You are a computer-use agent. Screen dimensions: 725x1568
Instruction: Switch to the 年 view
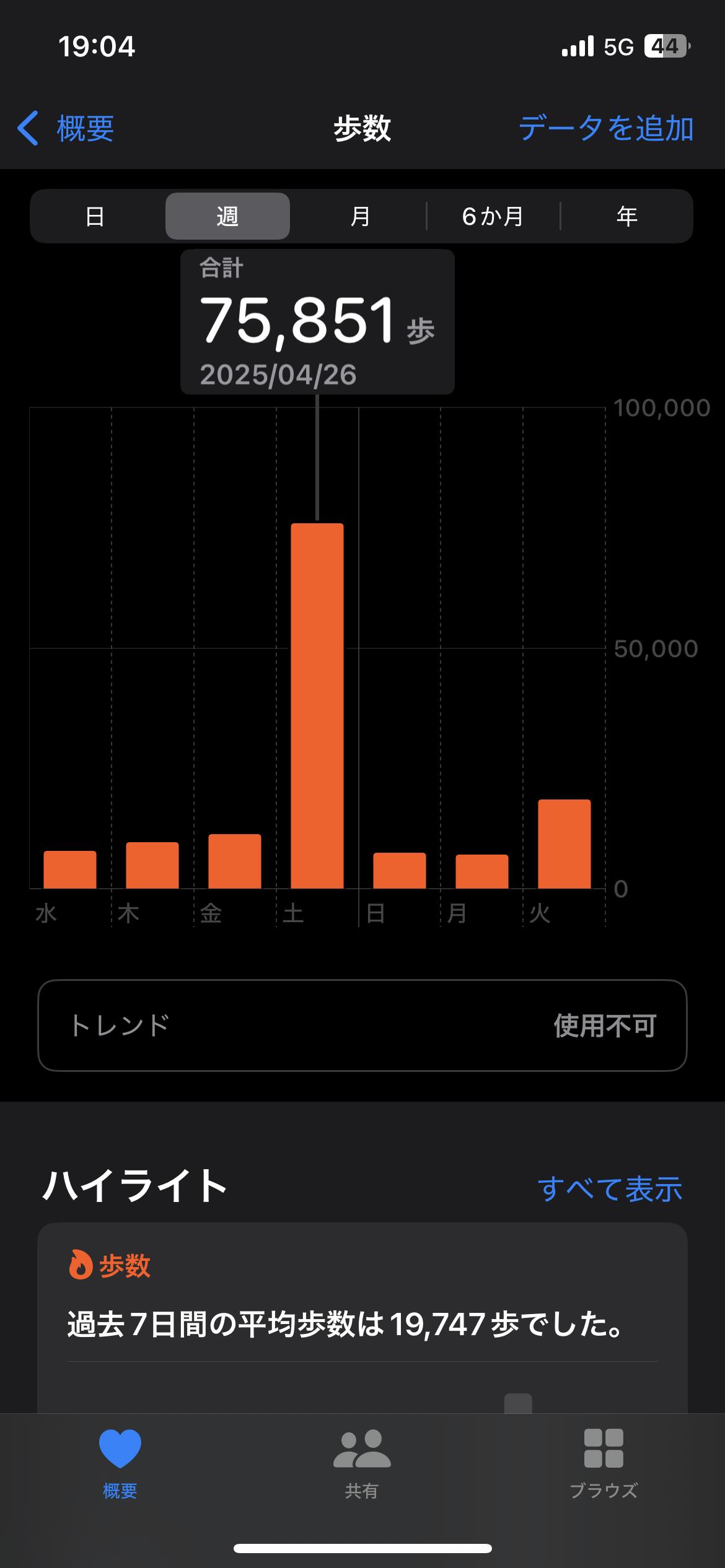[626, 216]
